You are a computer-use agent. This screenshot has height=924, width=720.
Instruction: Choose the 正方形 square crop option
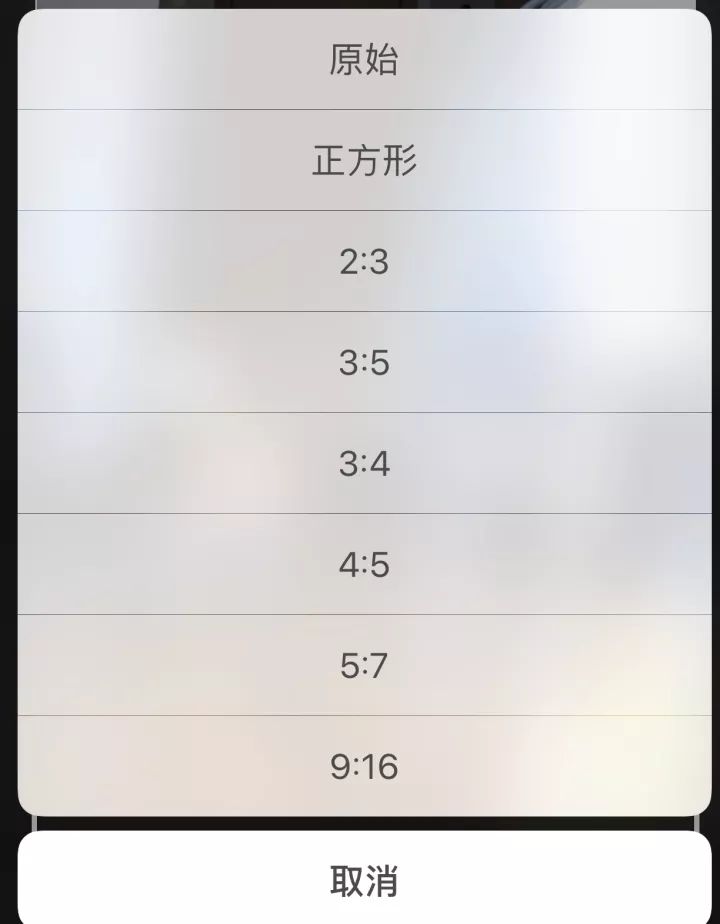point(360,161)
